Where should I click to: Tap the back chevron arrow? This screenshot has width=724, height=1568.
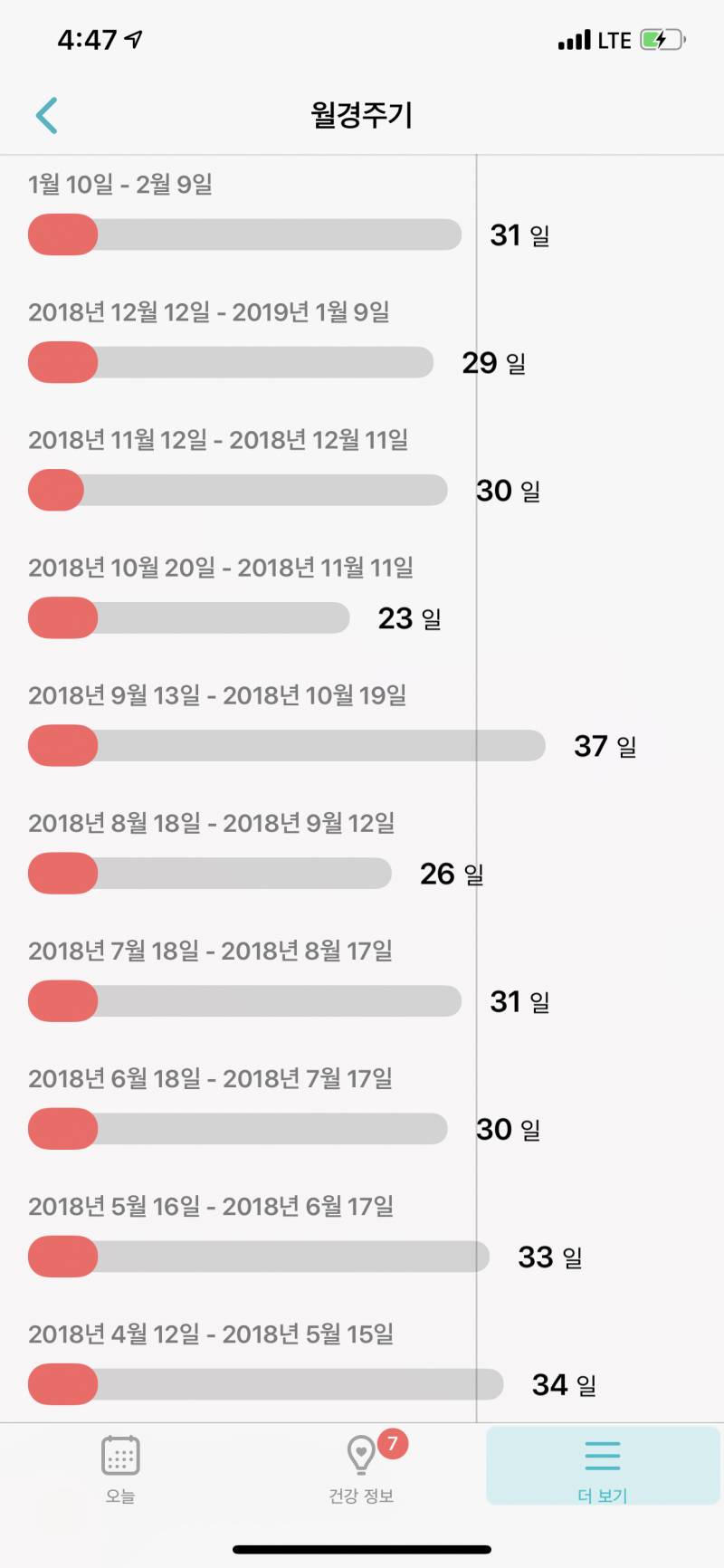point(45,115)
